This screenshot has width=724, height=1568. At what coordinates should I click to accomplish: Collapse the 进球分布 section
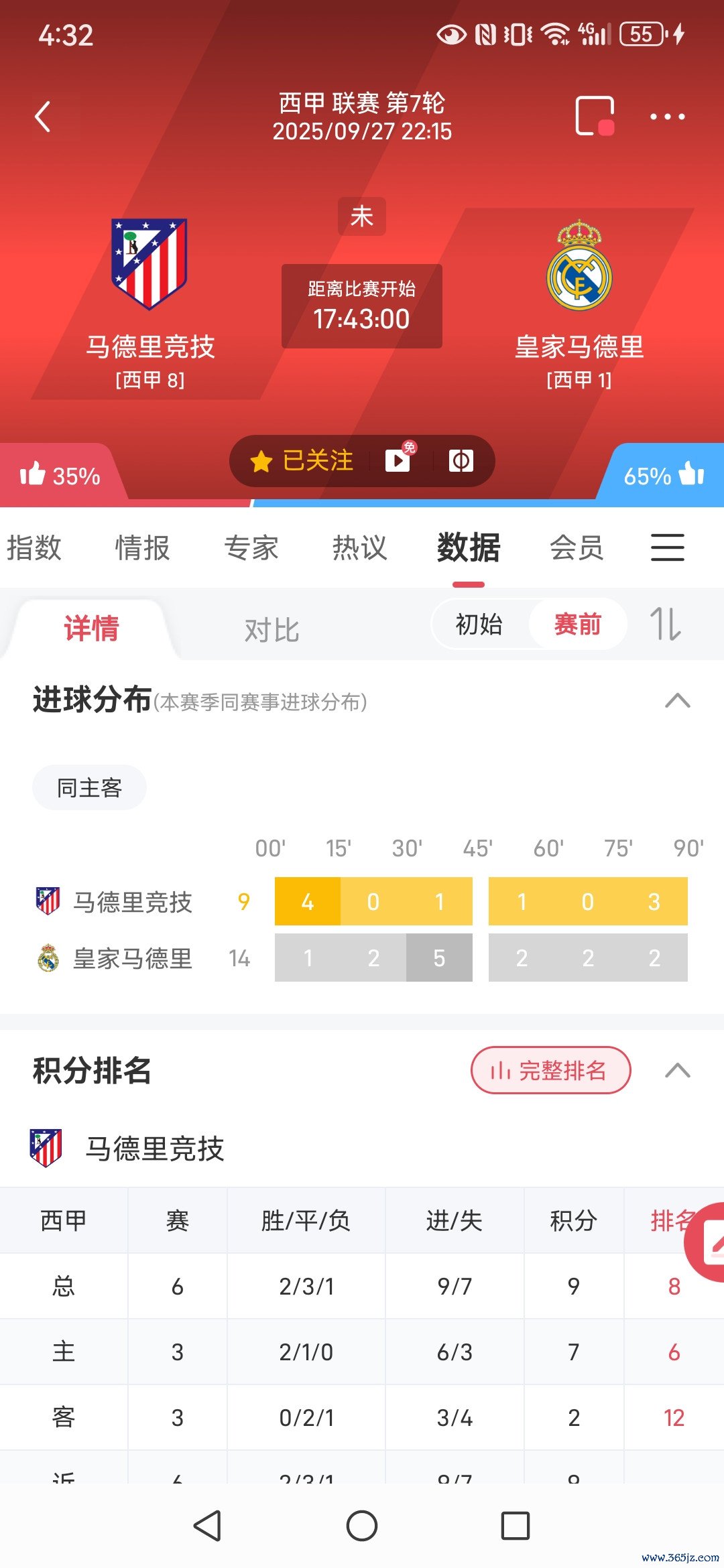click(677, 701)
